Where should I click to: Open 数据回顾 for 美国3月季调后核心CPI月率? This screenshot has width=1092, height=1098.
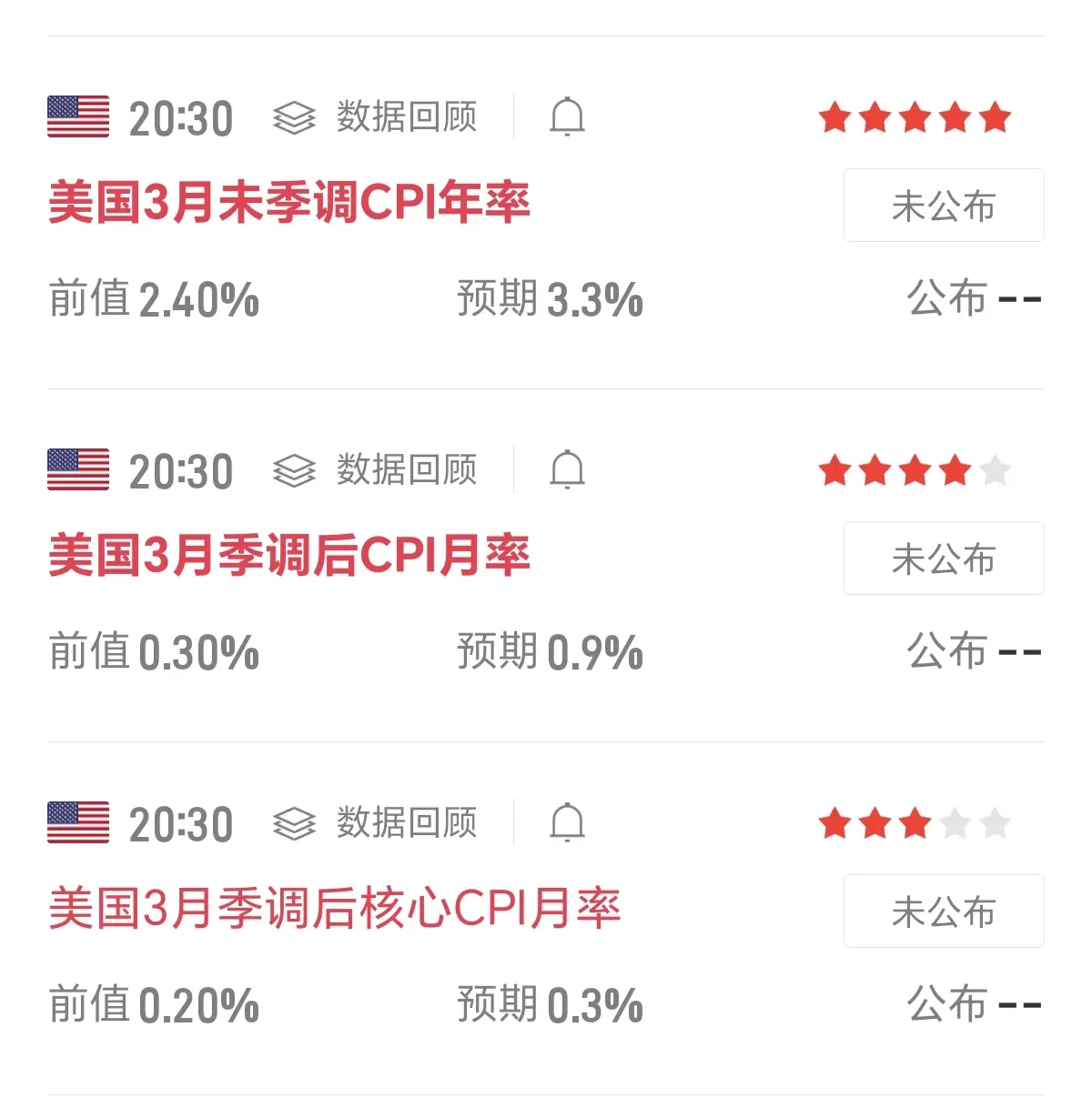(376, 823)
